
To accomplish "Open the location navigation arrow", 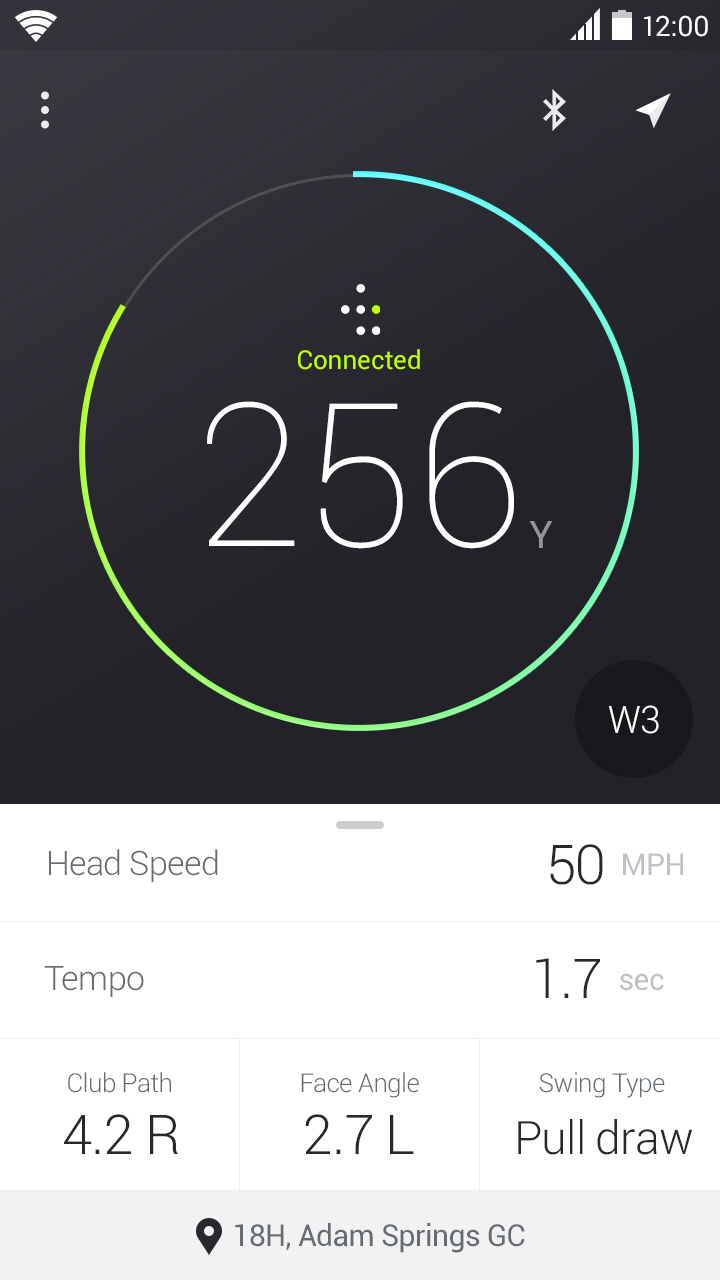I will (x=653, y=110).
